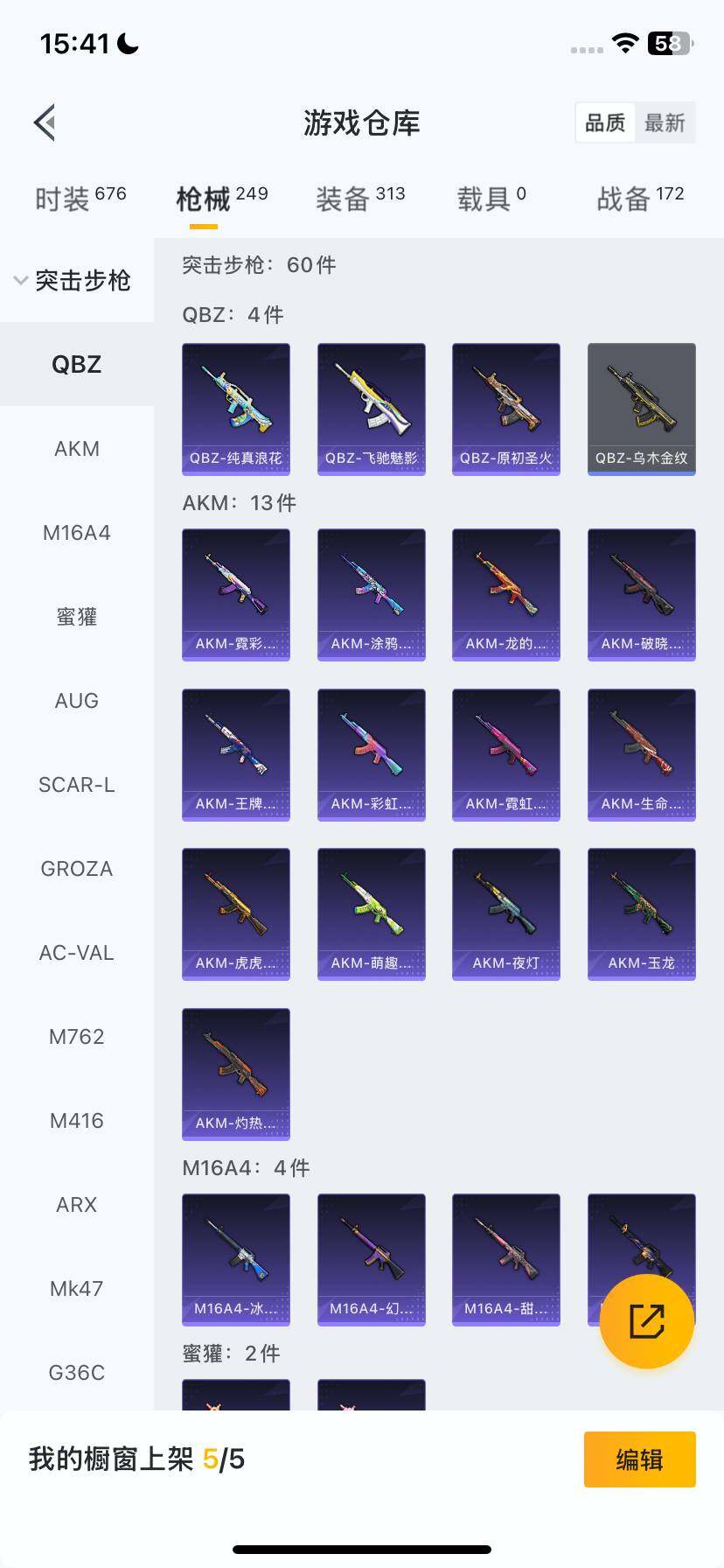The width and height of the screenshot is (724, 1568).
Task: Open the QBZ-乌木金纹 item
Action: [x=642, y=409]
